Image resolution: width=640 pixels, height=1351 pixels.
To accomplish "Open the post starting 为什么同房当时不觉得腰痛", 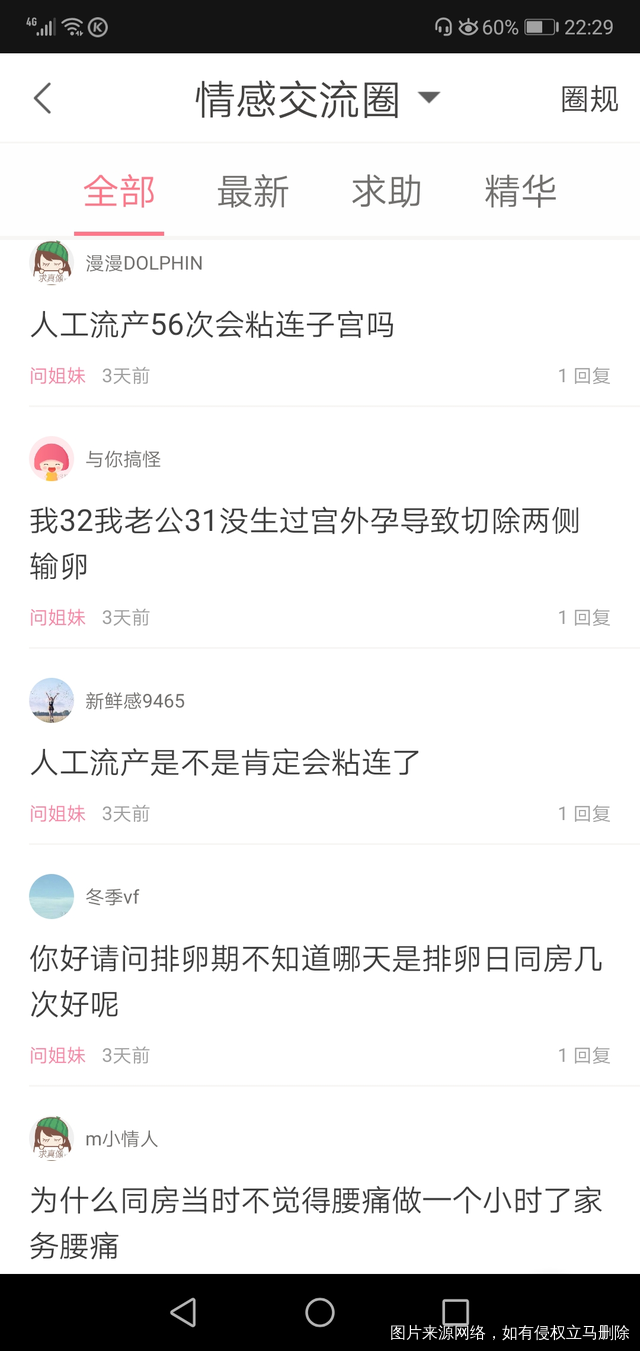I will tap(315, 1222).
